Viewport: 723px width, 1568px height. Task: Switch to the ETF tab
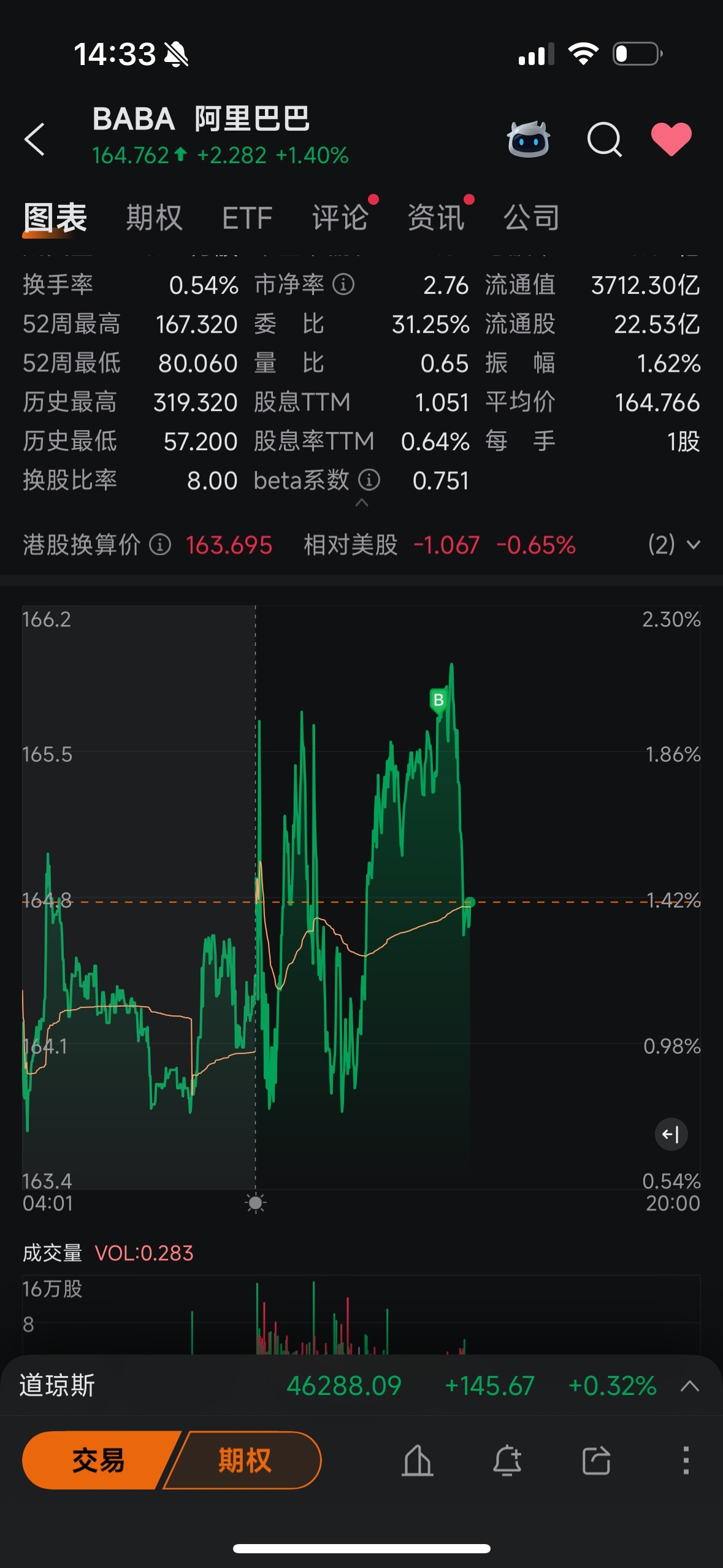point(247,218)
